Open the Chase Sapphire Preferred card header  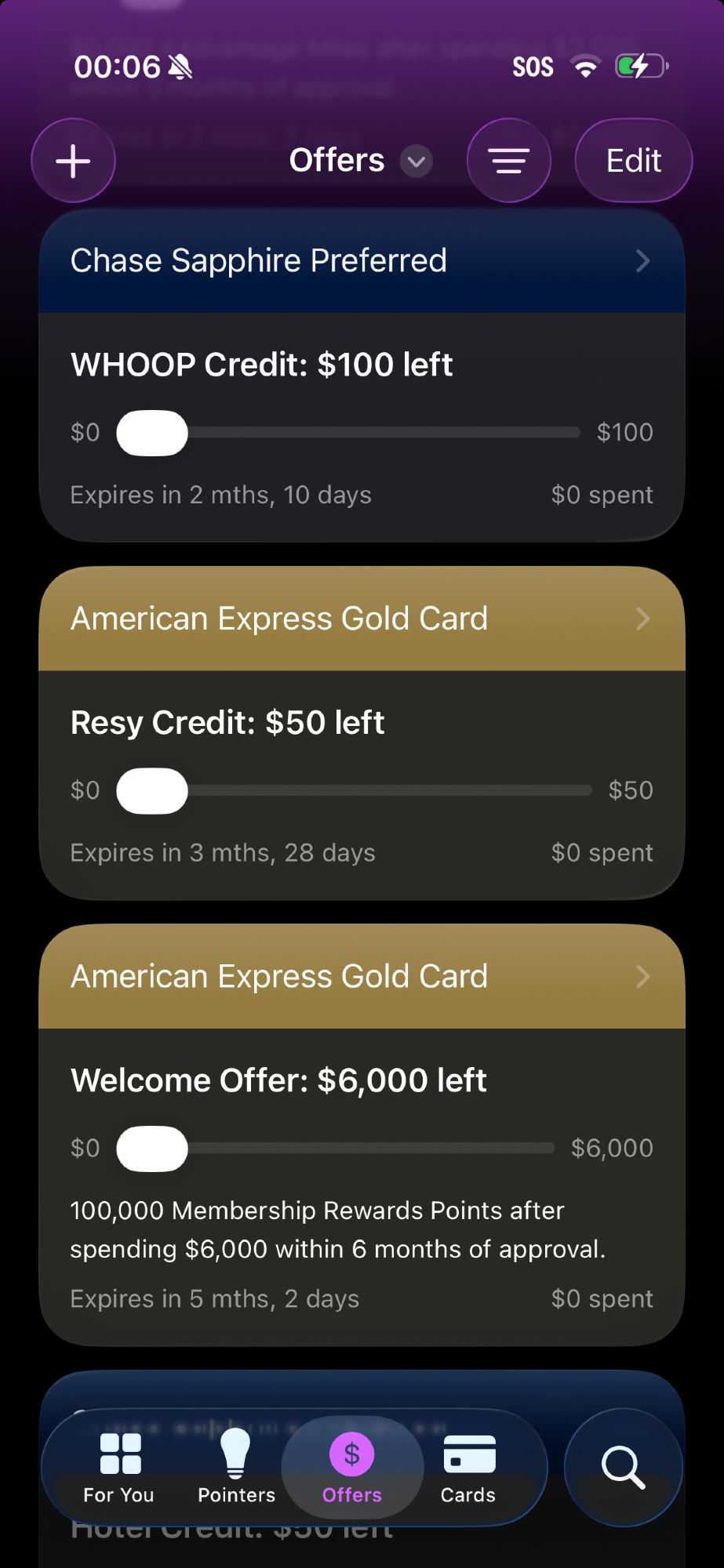[362, 261]
